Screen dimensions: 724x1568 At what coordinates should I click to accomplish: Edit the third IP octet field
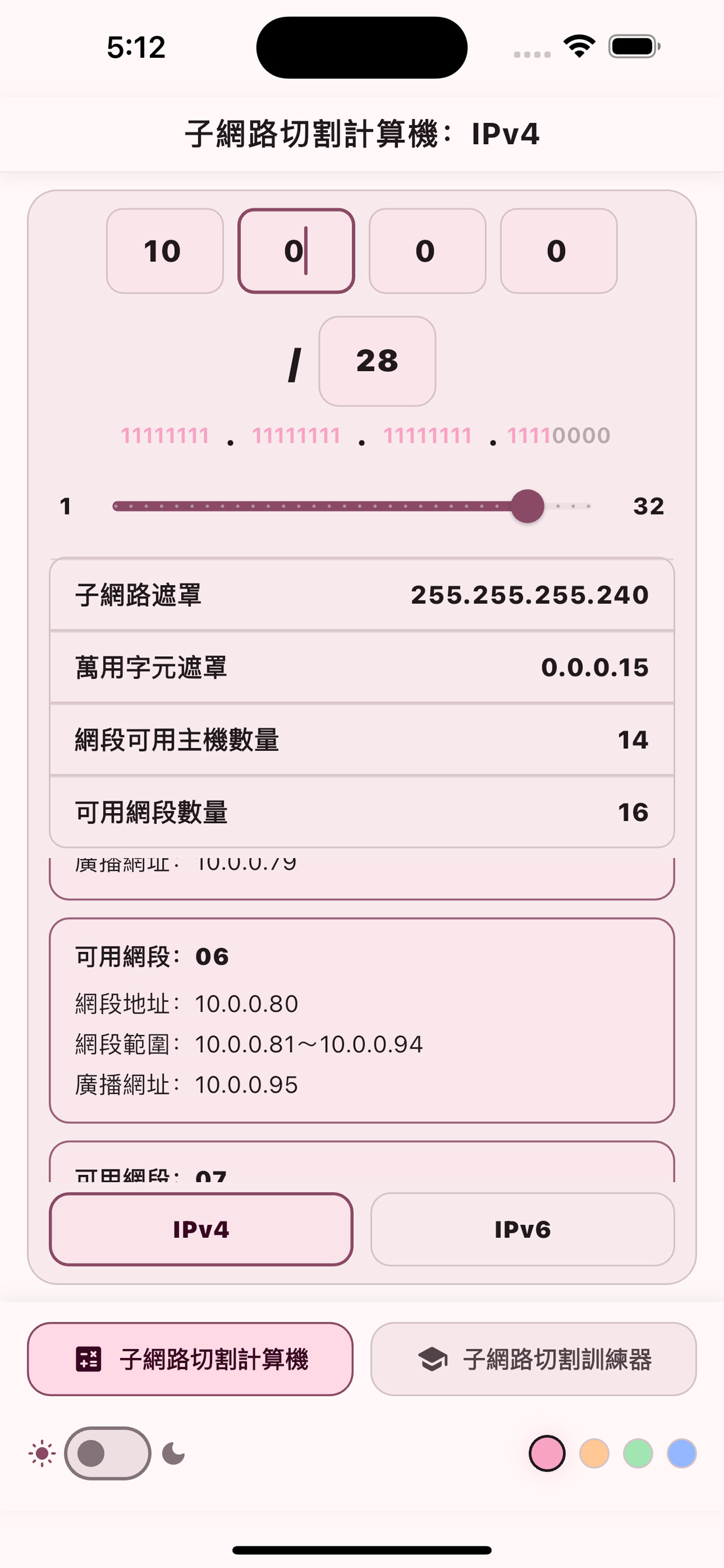tap(427, 251)
